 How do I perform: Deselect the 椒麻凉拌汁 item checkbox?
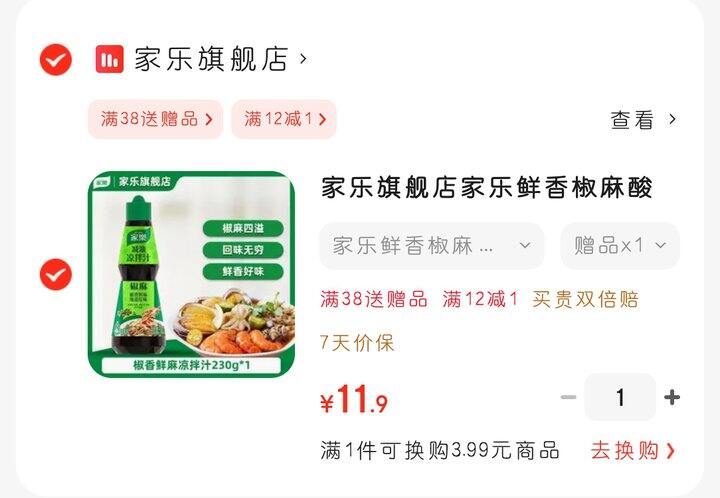click(55, 274)
